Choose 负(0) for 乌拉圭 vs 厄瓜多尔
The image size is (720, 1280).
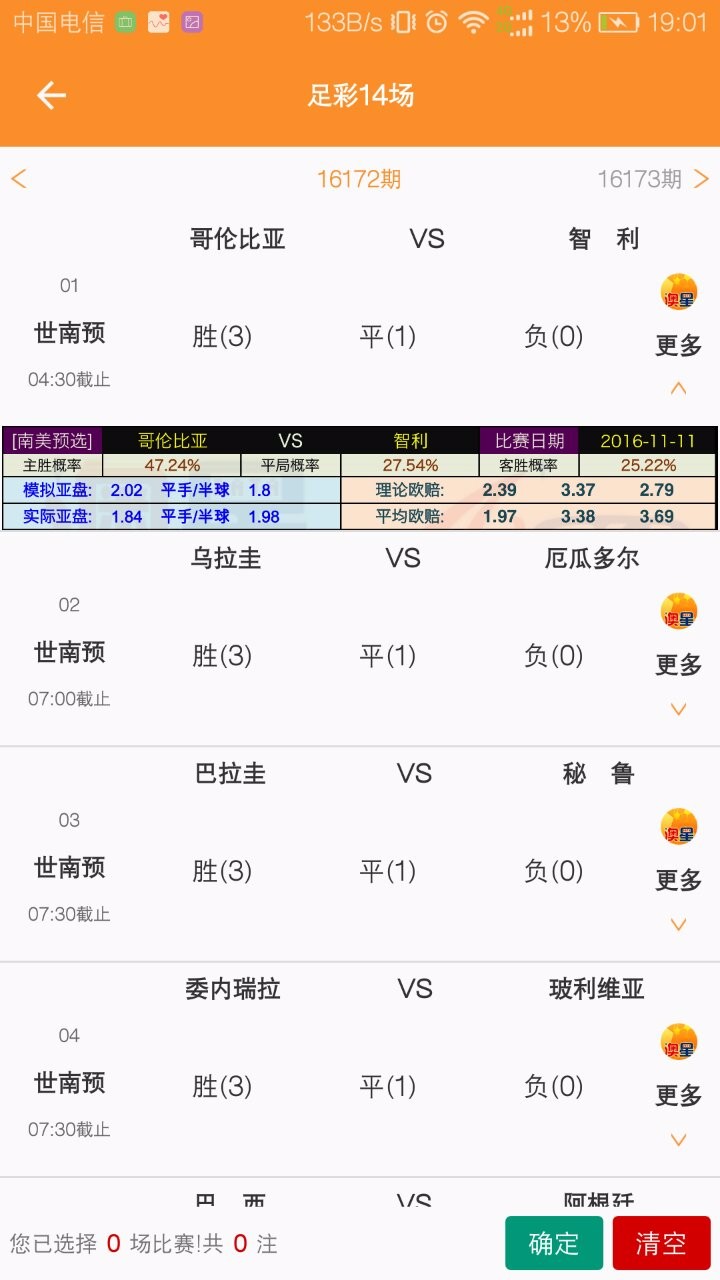pos(553,656)
